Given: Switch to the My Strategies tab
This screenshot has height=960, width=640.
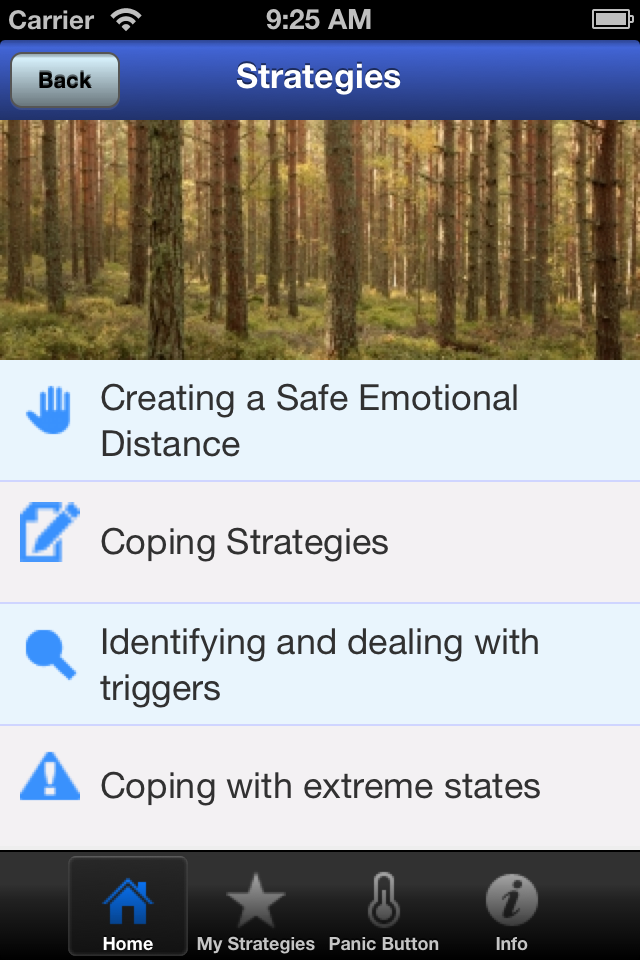Looking at the screenshot, I should pos(256,907).
